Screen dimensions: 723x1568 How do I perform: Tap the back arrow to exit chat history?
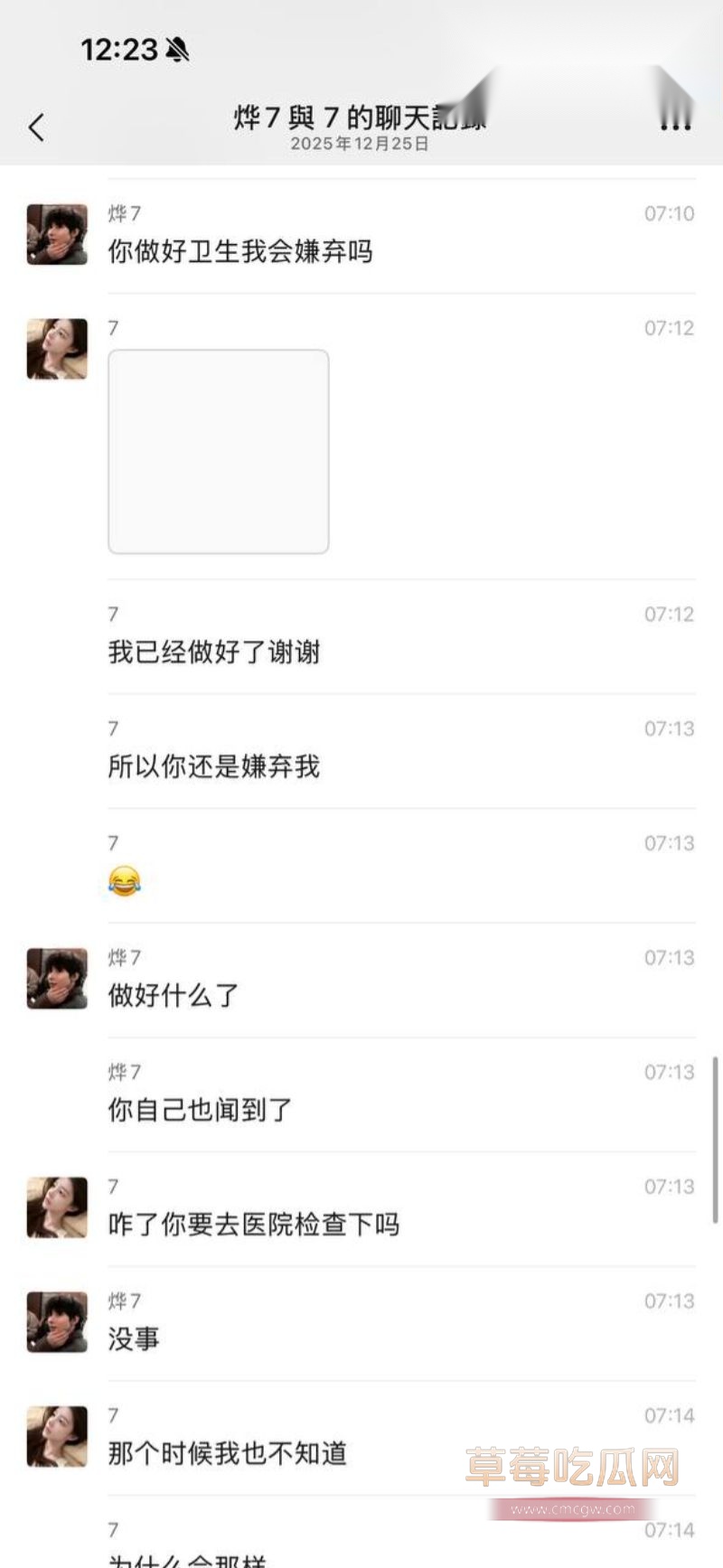[36, 127]
